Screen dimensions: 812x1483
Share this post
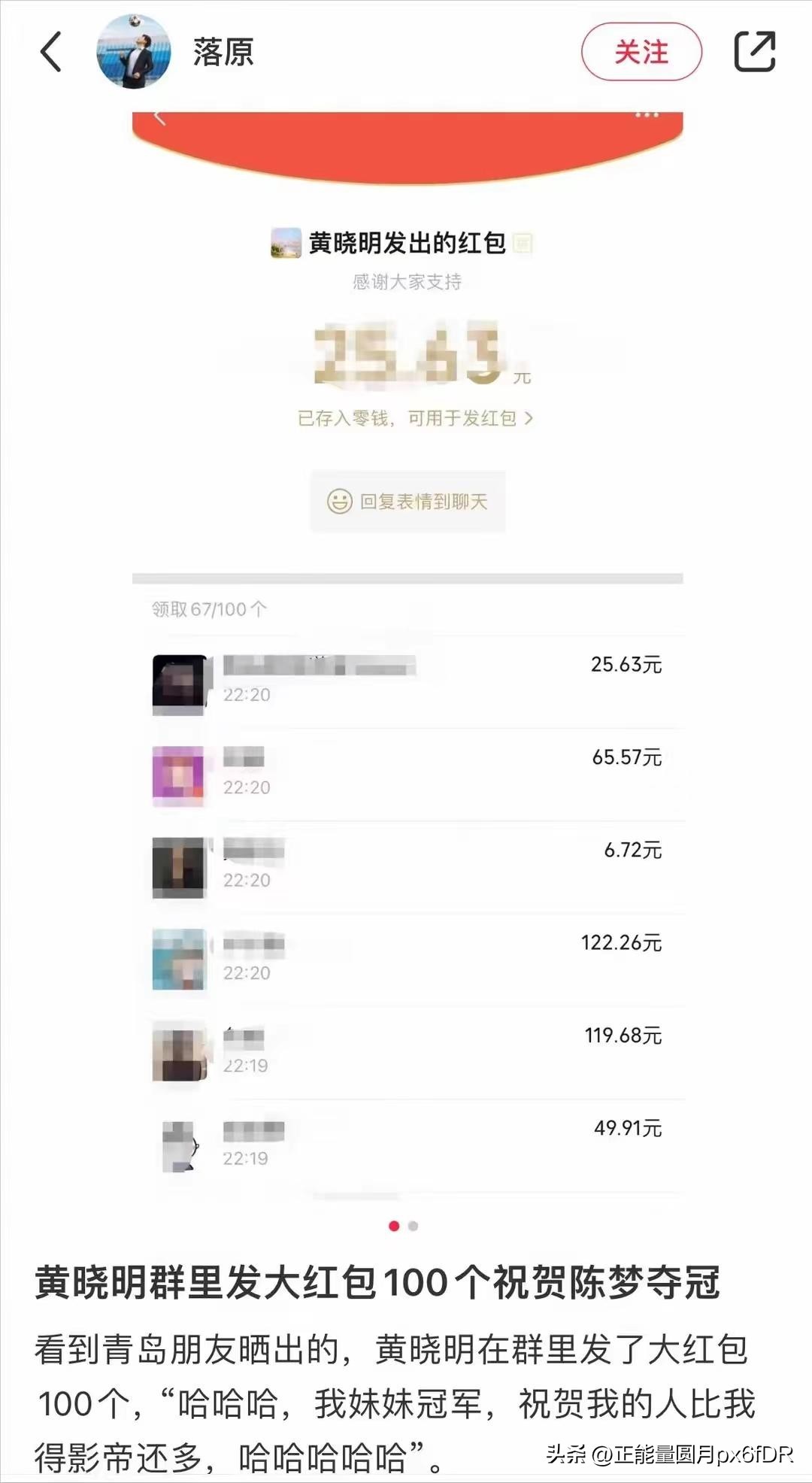(x=754, y=52)
